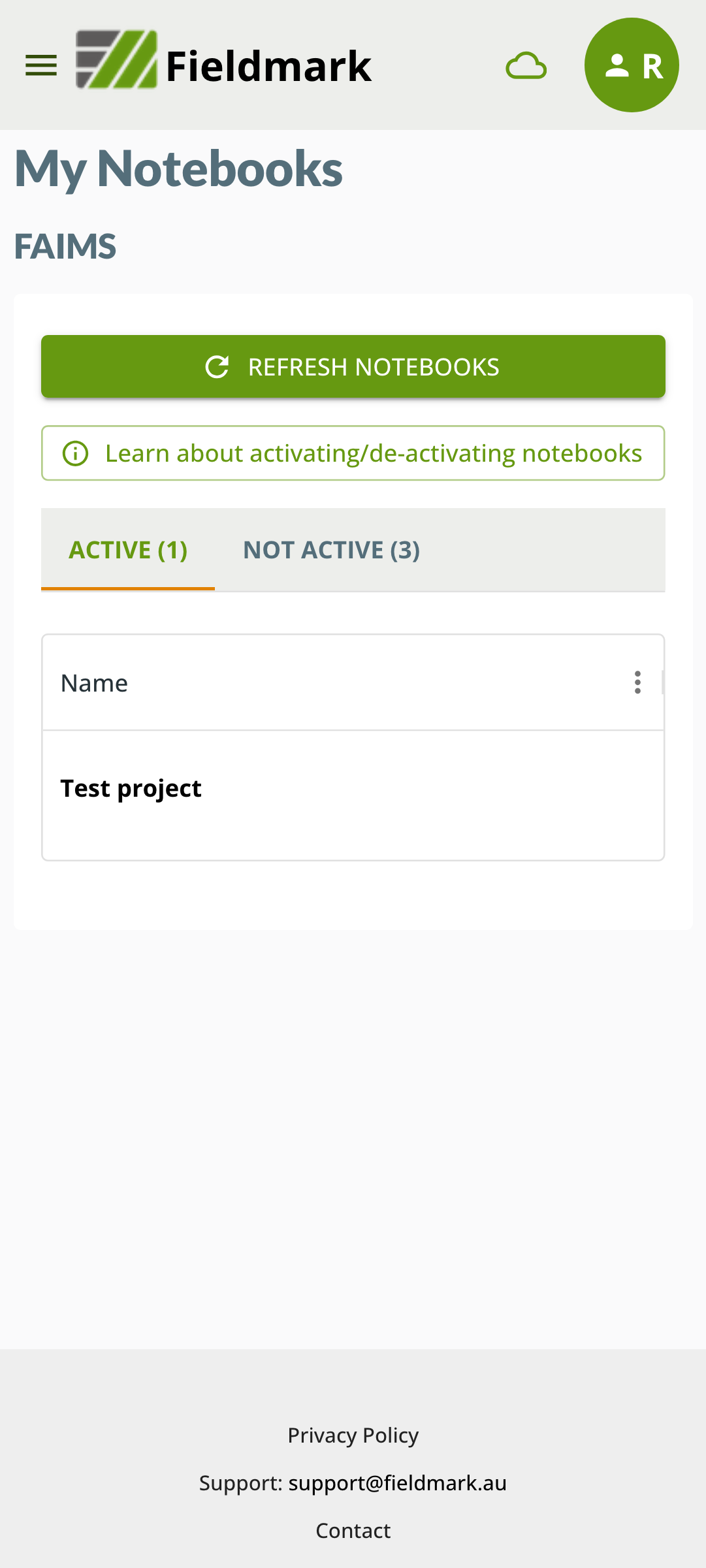View the Privacy Policy
Screen dimensions: 706x1568
[353, 1435]
